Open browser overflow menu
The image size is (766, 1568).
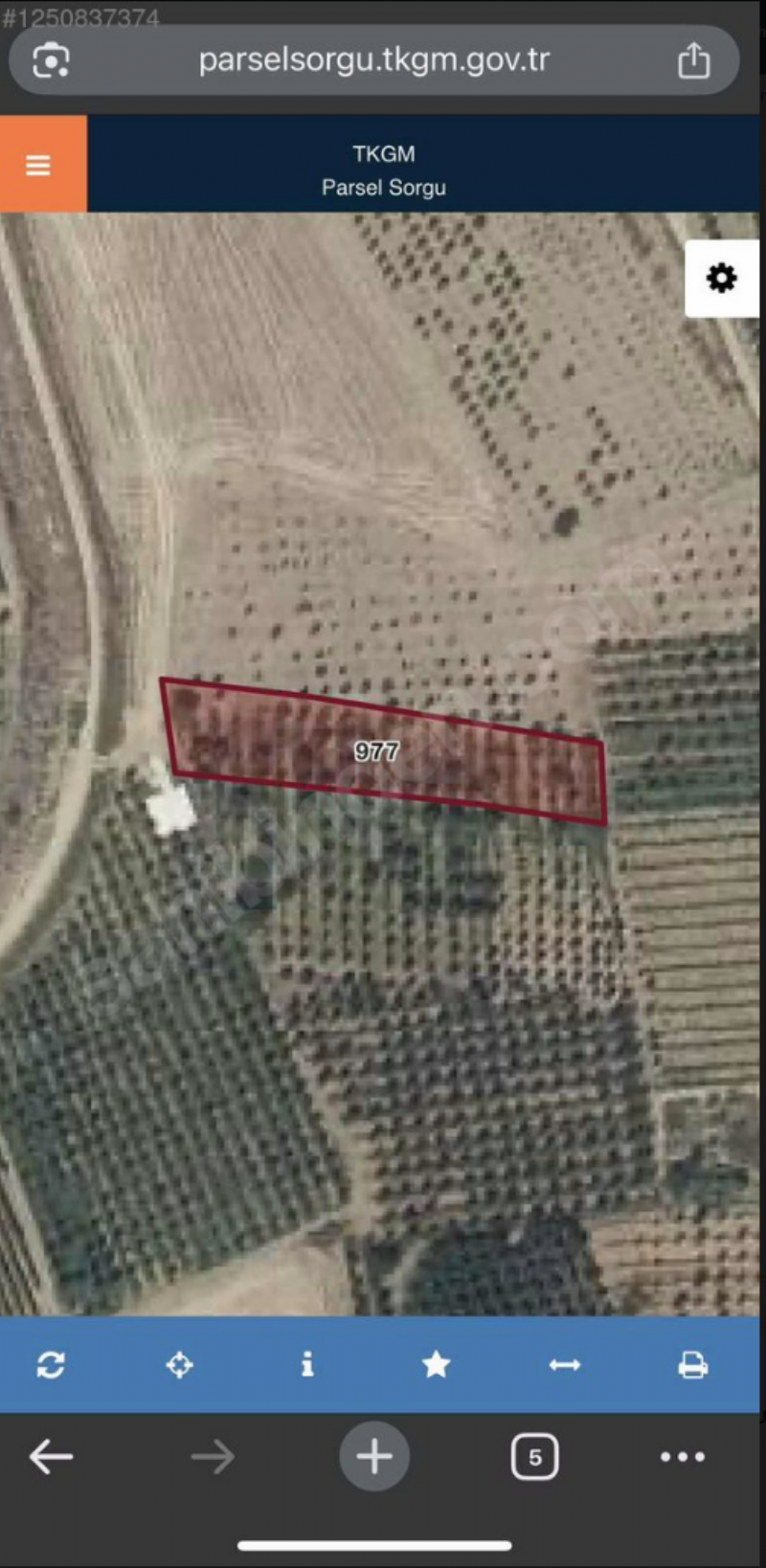(x=683, y=1457)
